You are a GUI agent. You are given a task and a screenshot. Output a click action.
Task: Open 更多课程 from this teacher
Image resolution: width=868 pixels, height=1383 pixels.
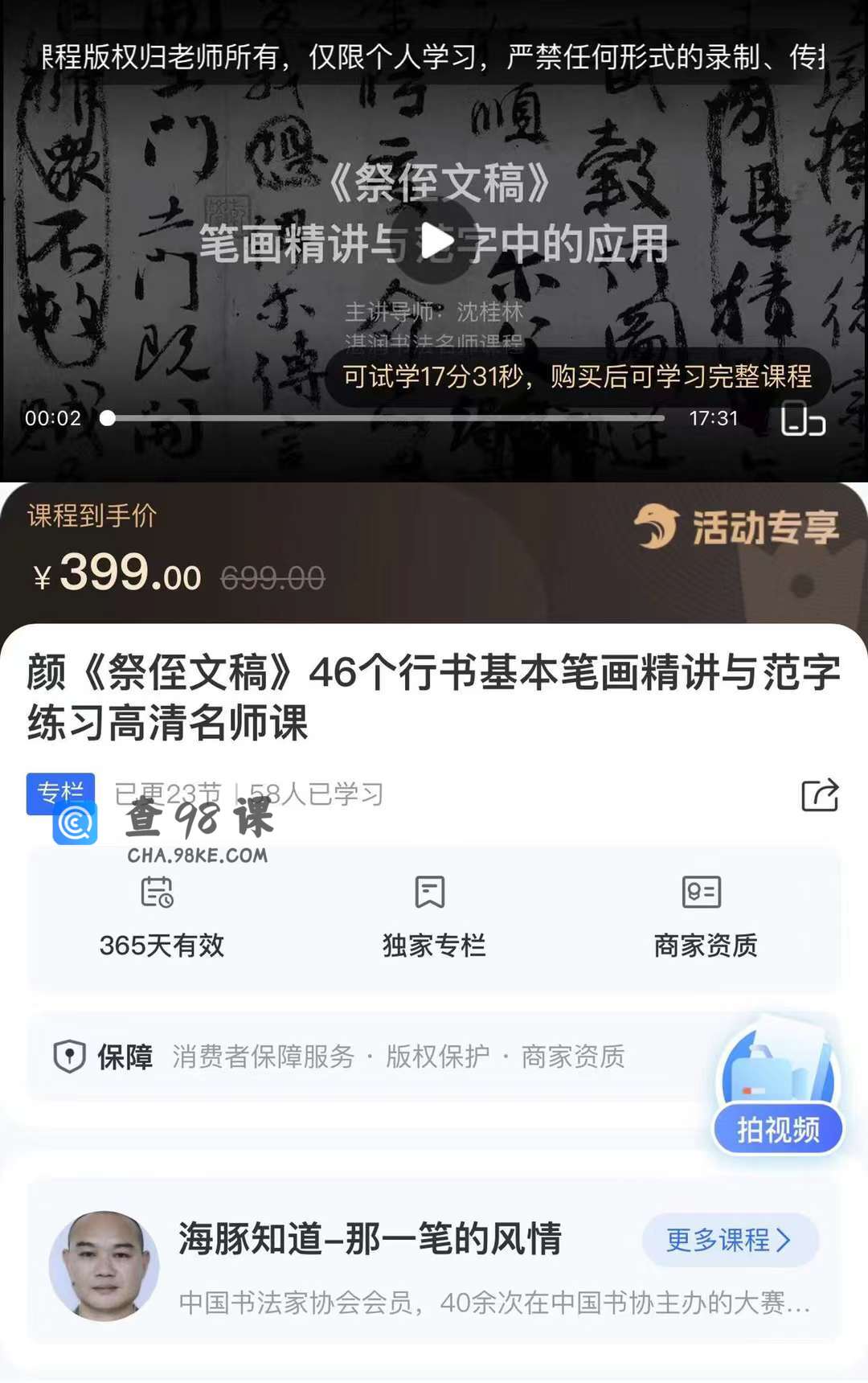729,1240
